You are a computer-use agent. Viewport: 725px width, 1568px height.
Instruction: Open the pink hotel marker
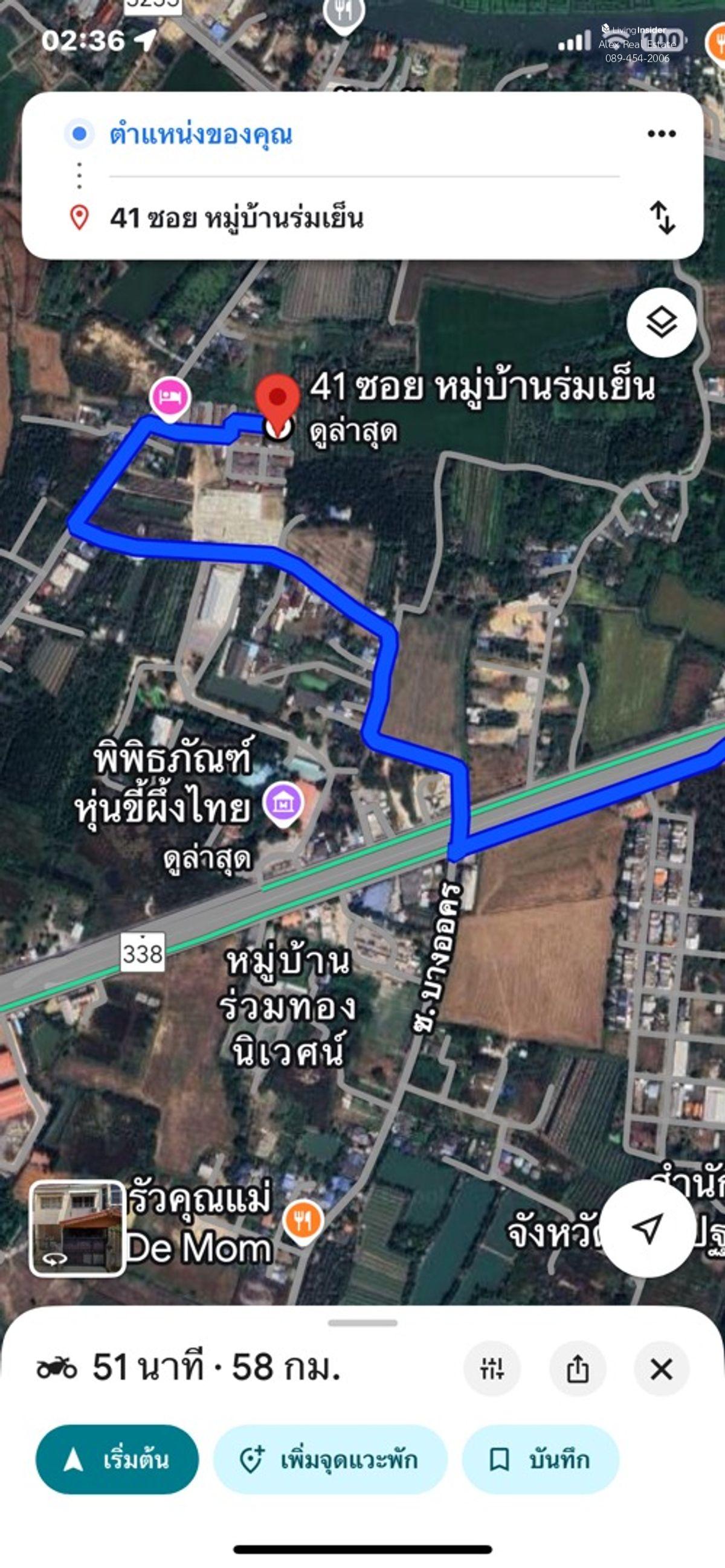point(170,397)
